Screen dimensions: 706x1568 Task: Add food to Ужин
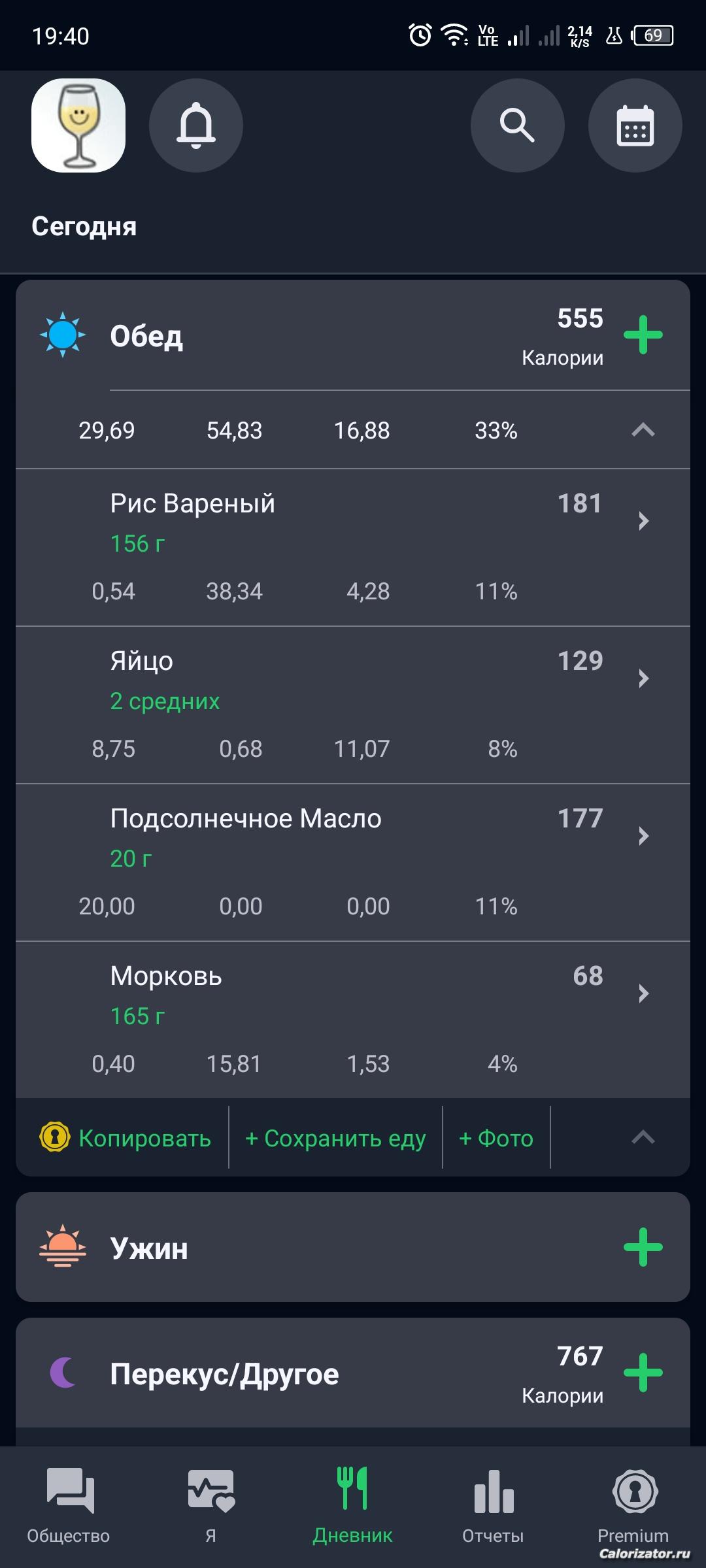tap(643, 1247)
